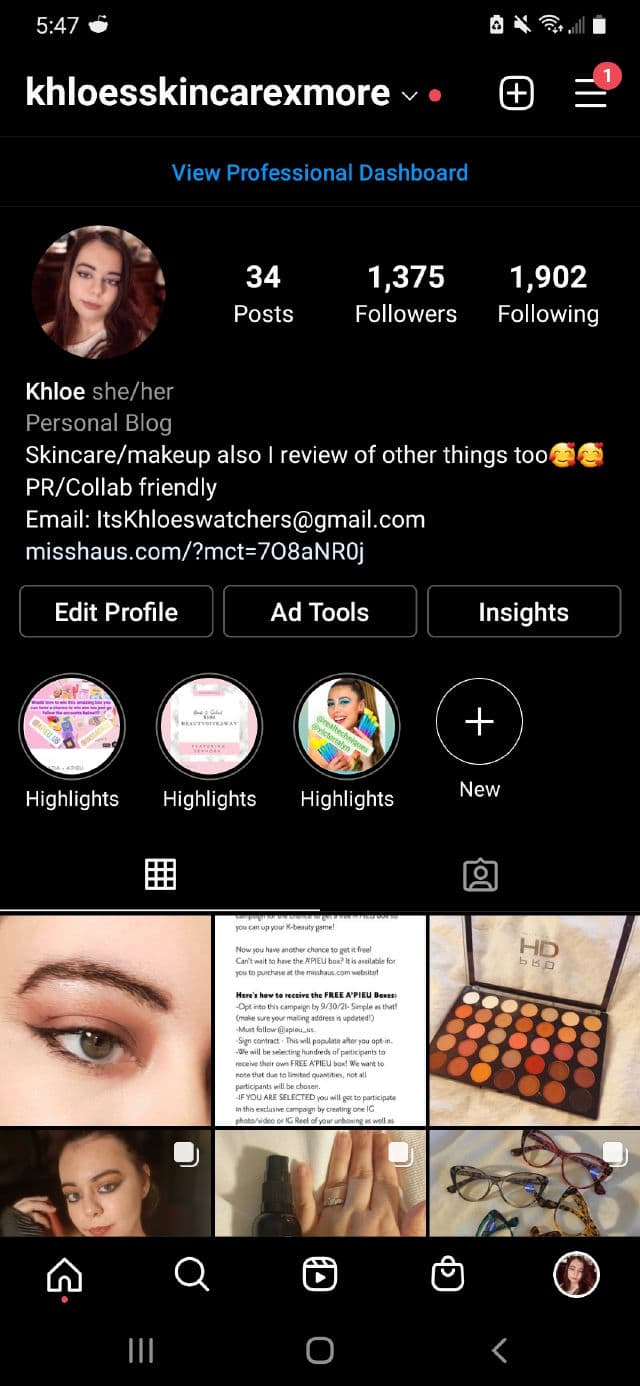Screen dimensions: 640x1386
Task: Switch to the Reels tab
Action: 320,1274
